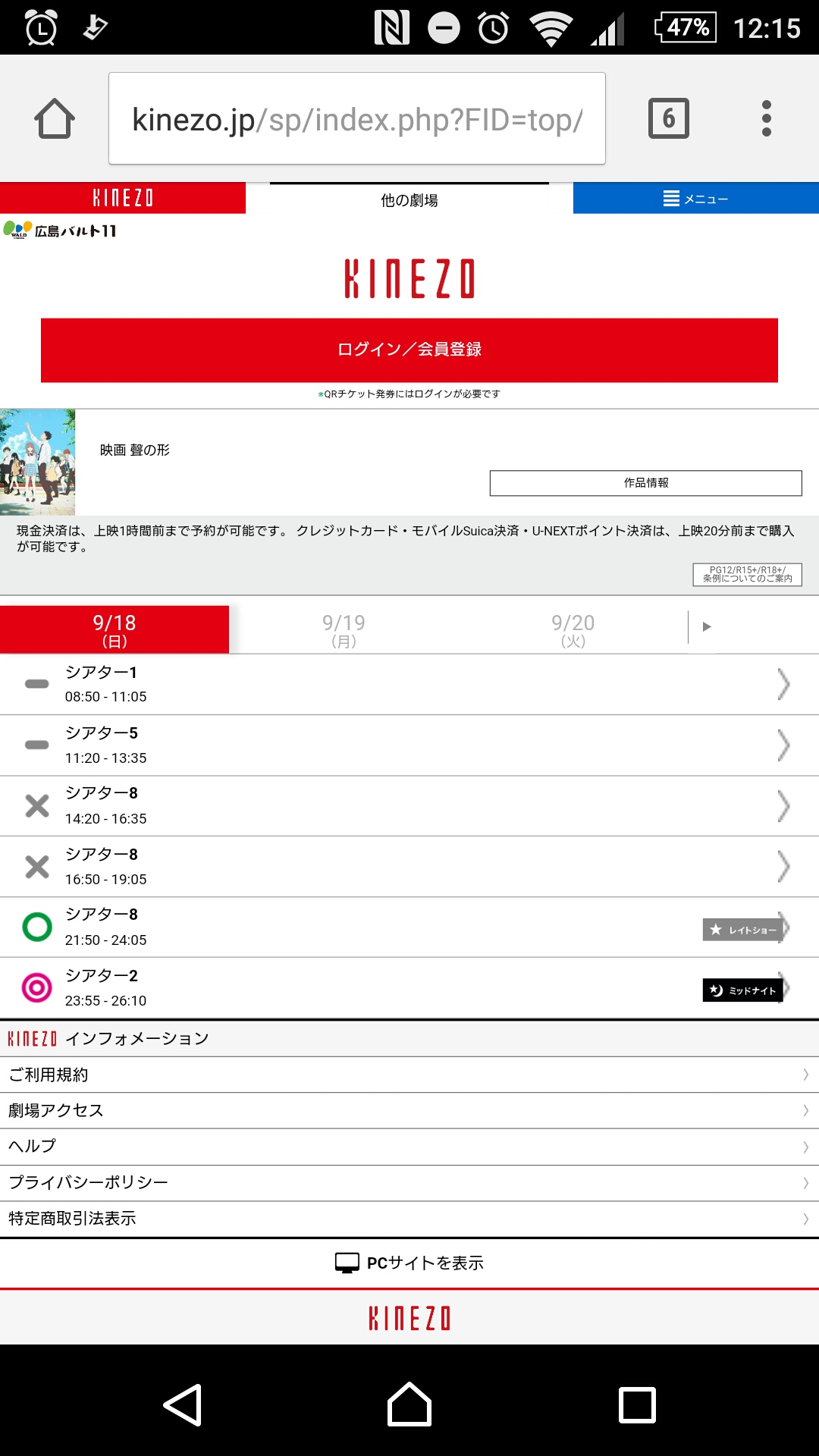
Task: Switch to PCサイトを表示
Action: coord(410,1263)
